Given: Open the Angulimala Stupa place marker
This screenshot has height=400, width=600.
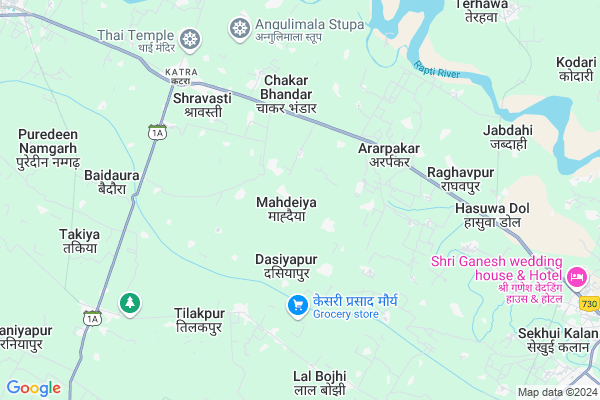Looking at the screenshot, I should pos(240,27).
